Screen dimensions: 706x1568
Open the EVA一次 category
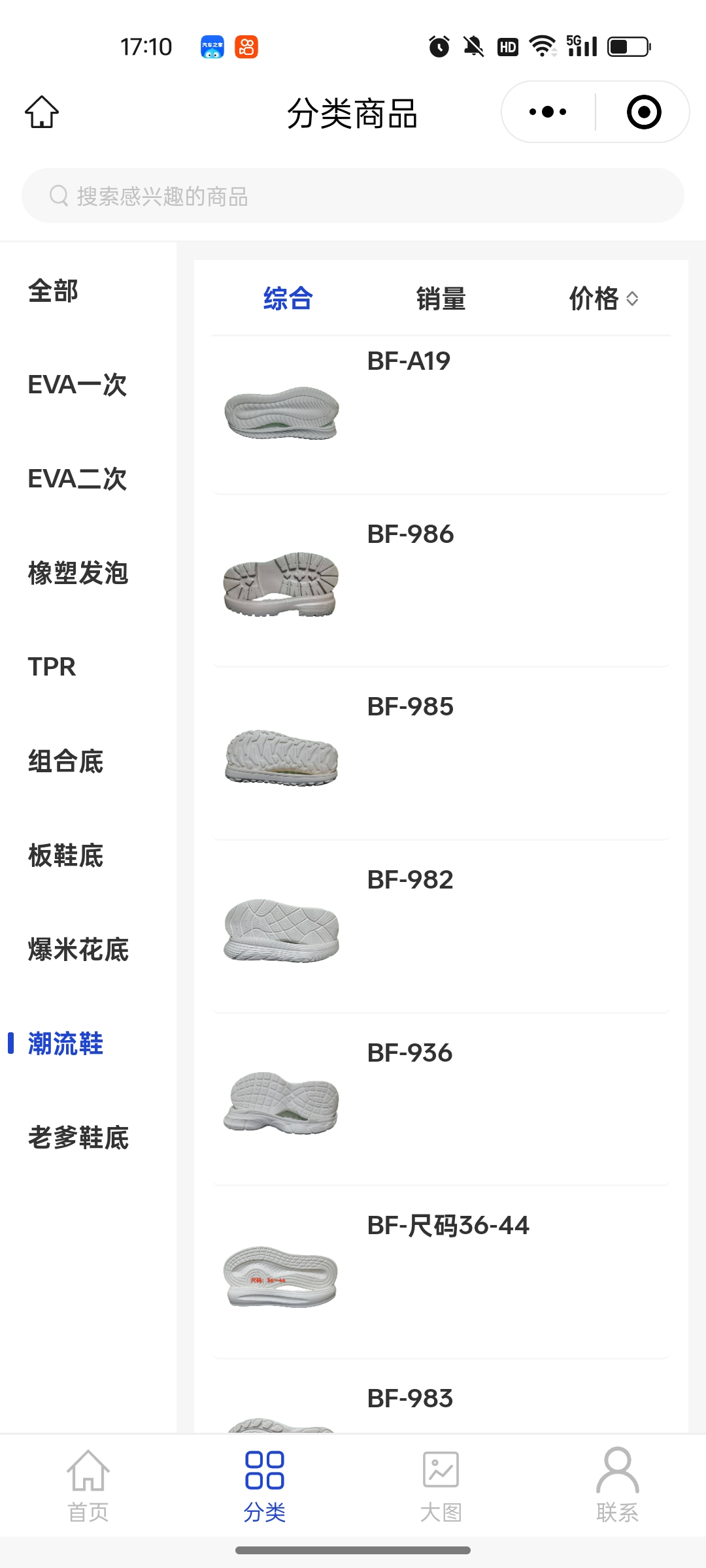pyautogui.click(x=77, y=385)
